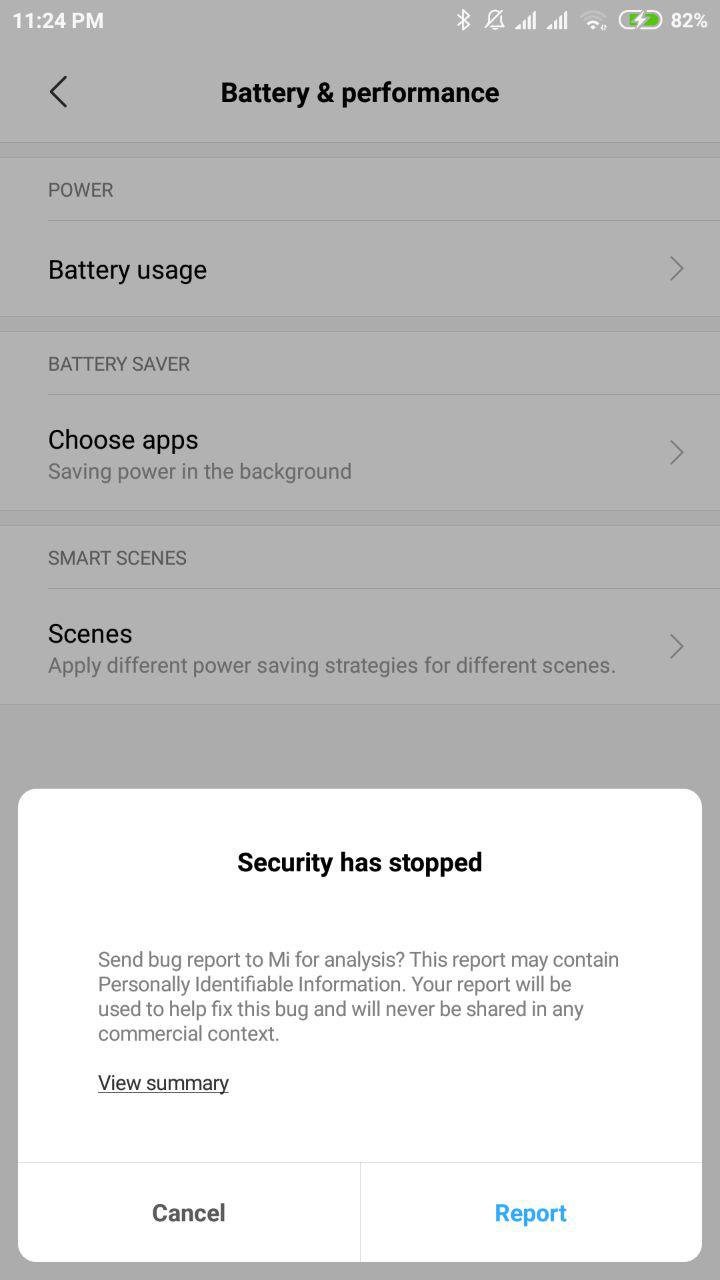Open Battery usage

click(360, 269)
